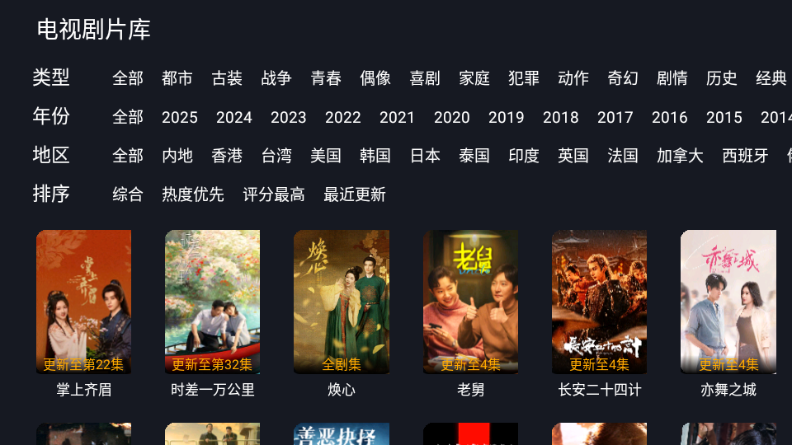The width and height of the screenshot is (792, 445).
Task: Sort by 评分最高
Action: pyautogui.click(x=274, y=195)
